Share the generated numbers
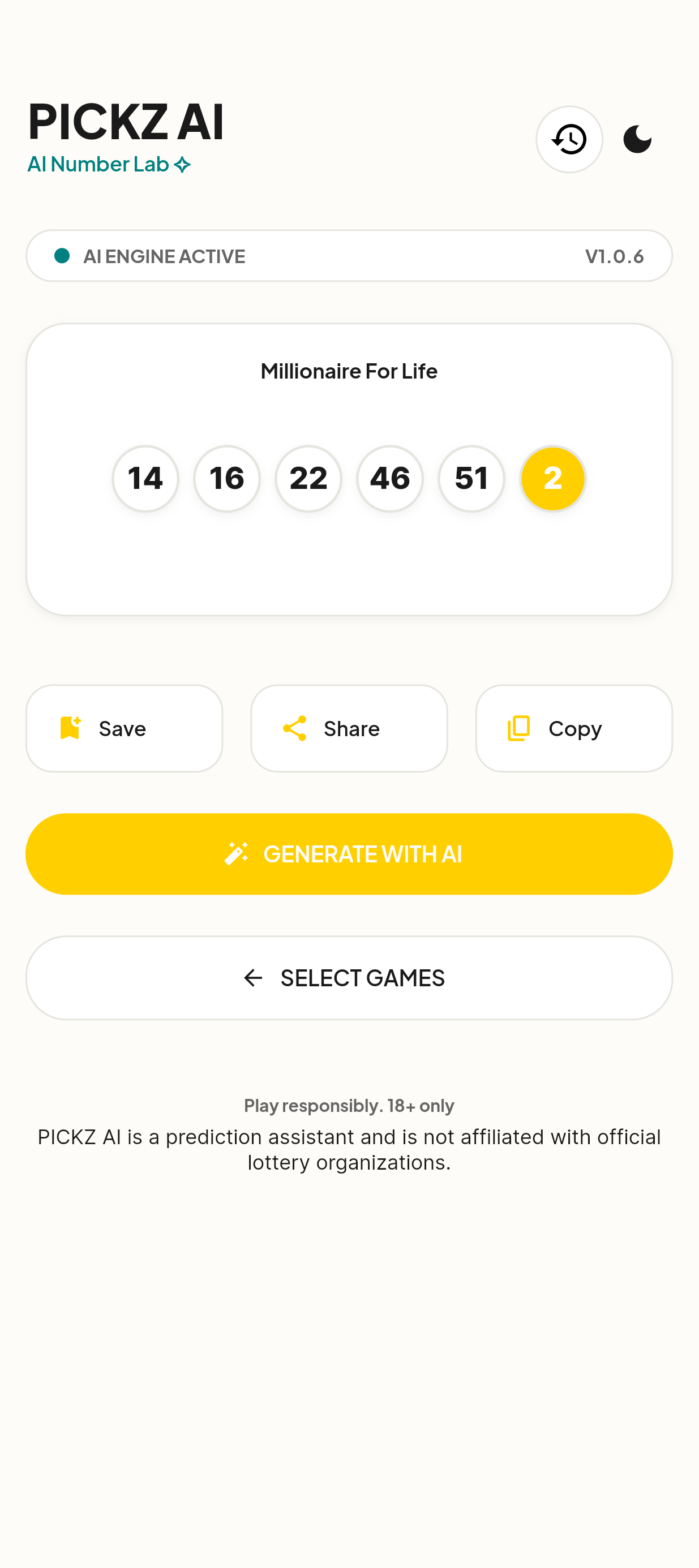699x1568 pixels. tap(349, 728)
